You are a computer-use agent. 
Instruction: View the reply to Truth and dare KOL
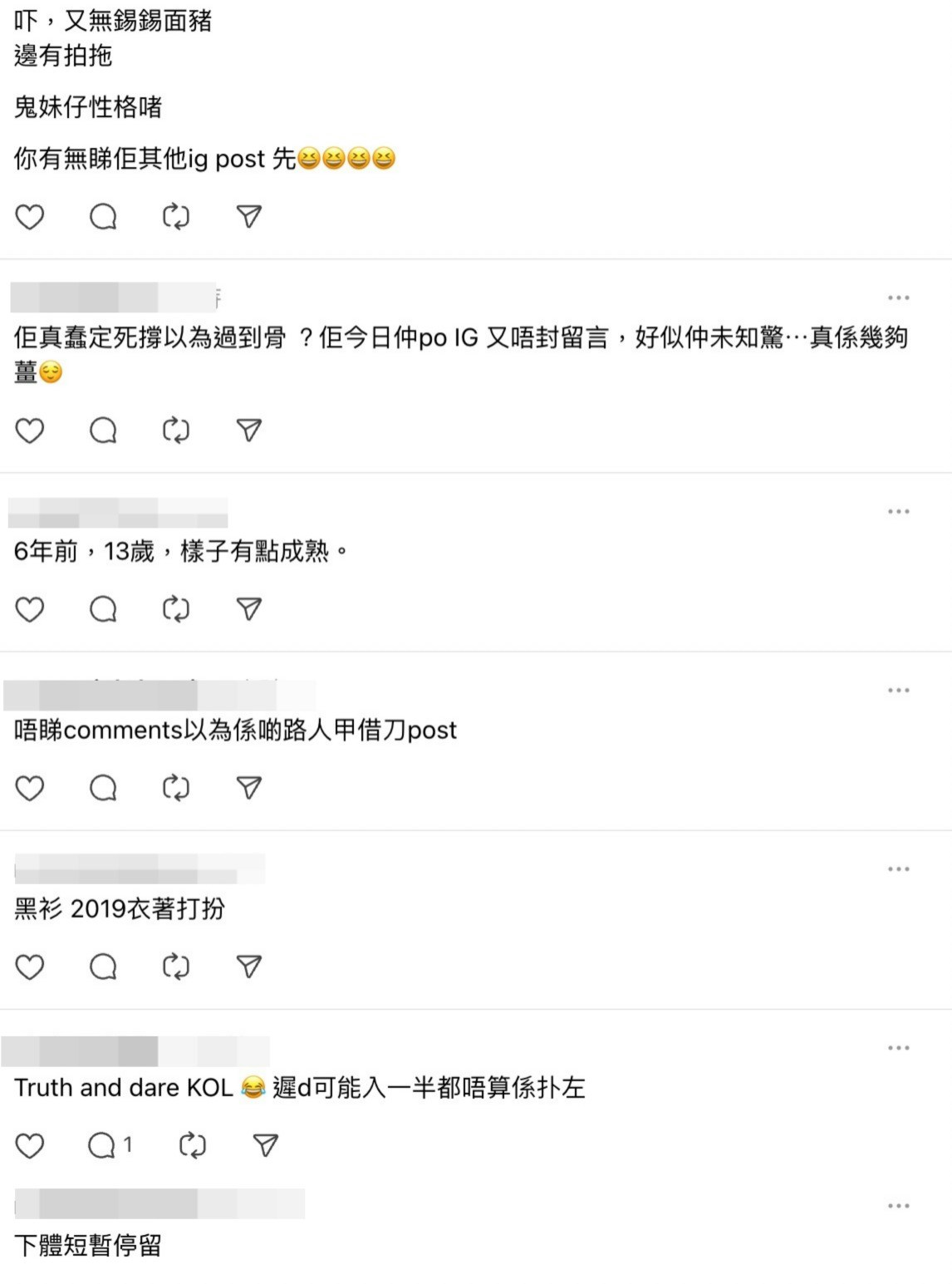pyautogui.click(x=110, y=1146)
